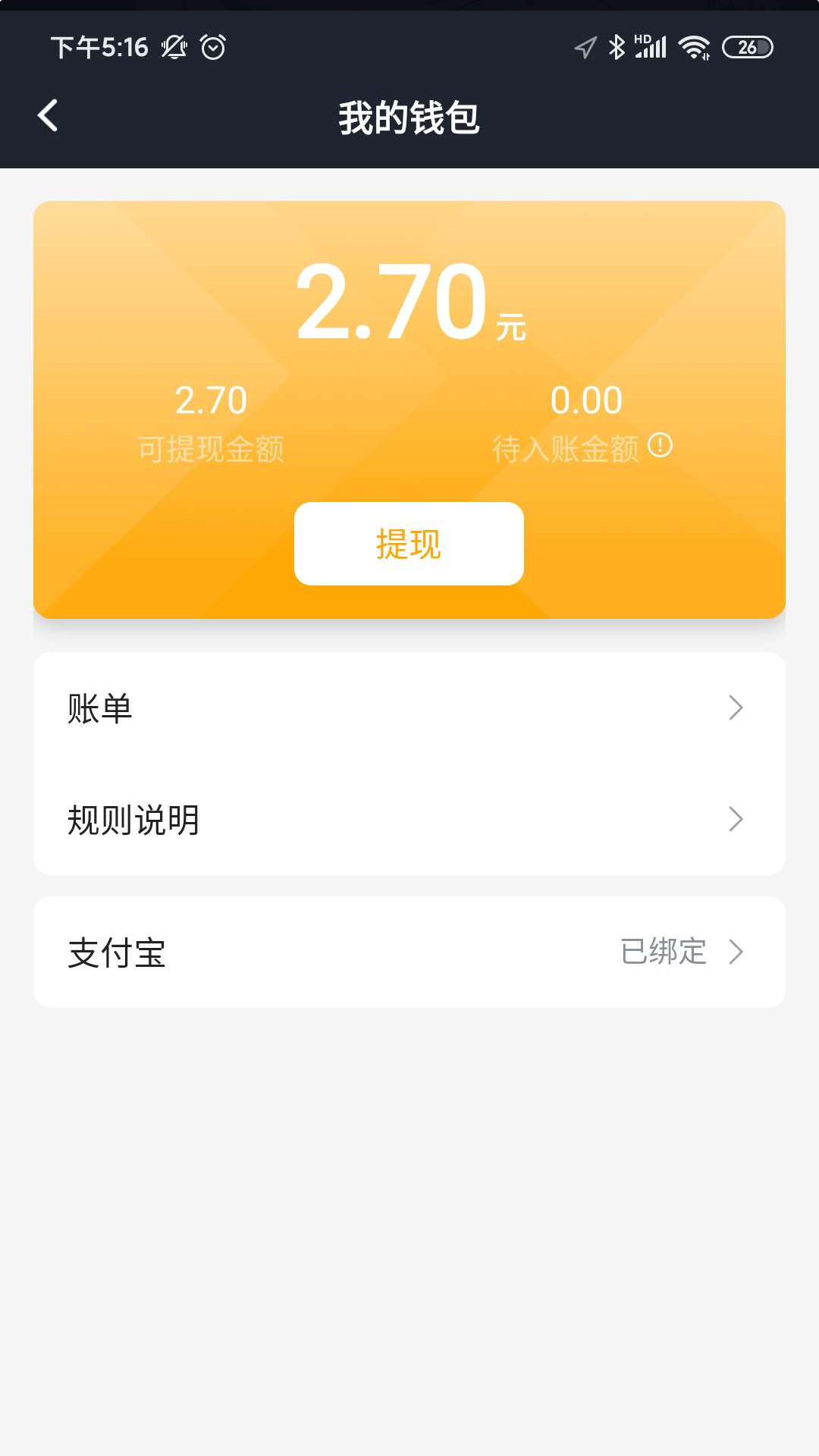819x1456 pixels.
Task: Tap the back arrow to exit wallet
Action: (48, 115)
